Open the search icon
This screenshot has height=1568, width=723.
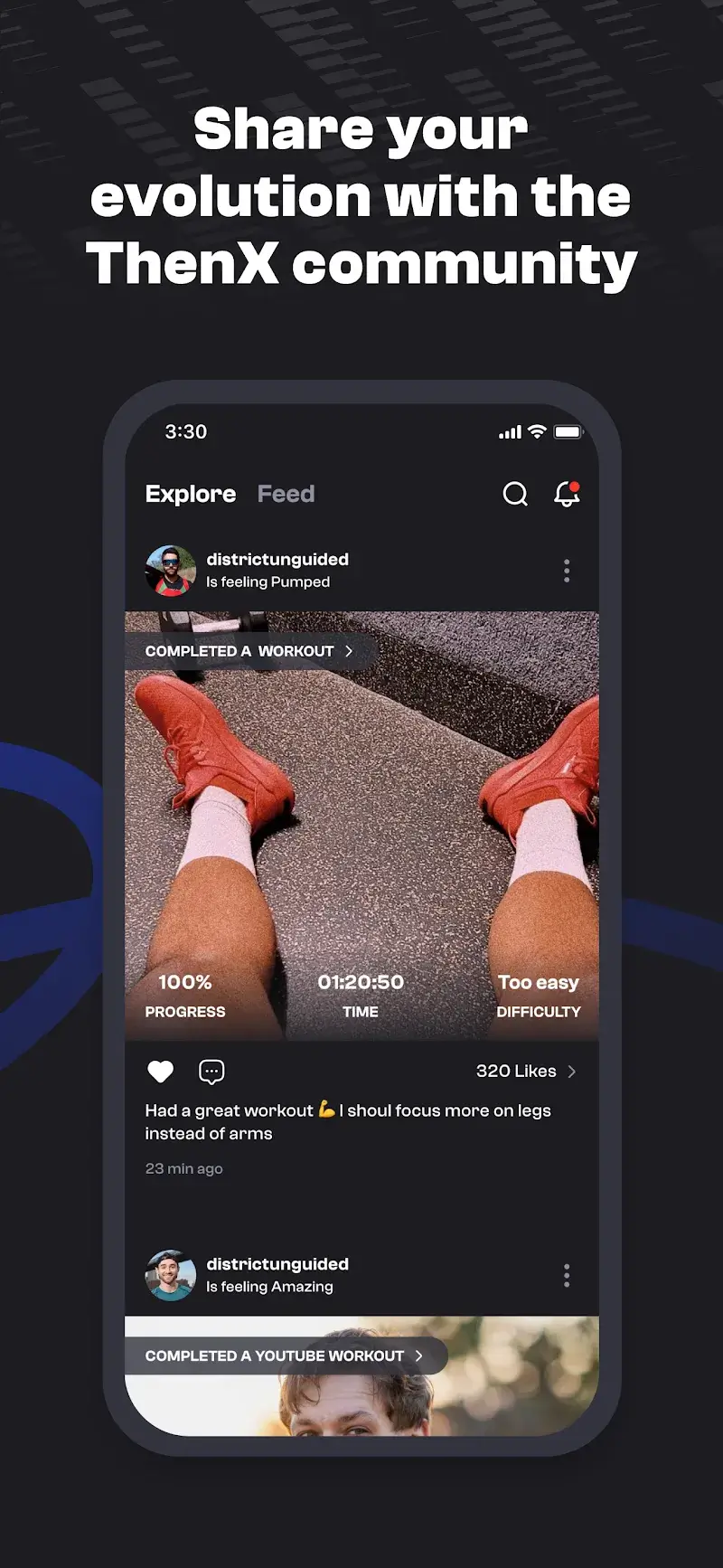click(x=516, y=495)
